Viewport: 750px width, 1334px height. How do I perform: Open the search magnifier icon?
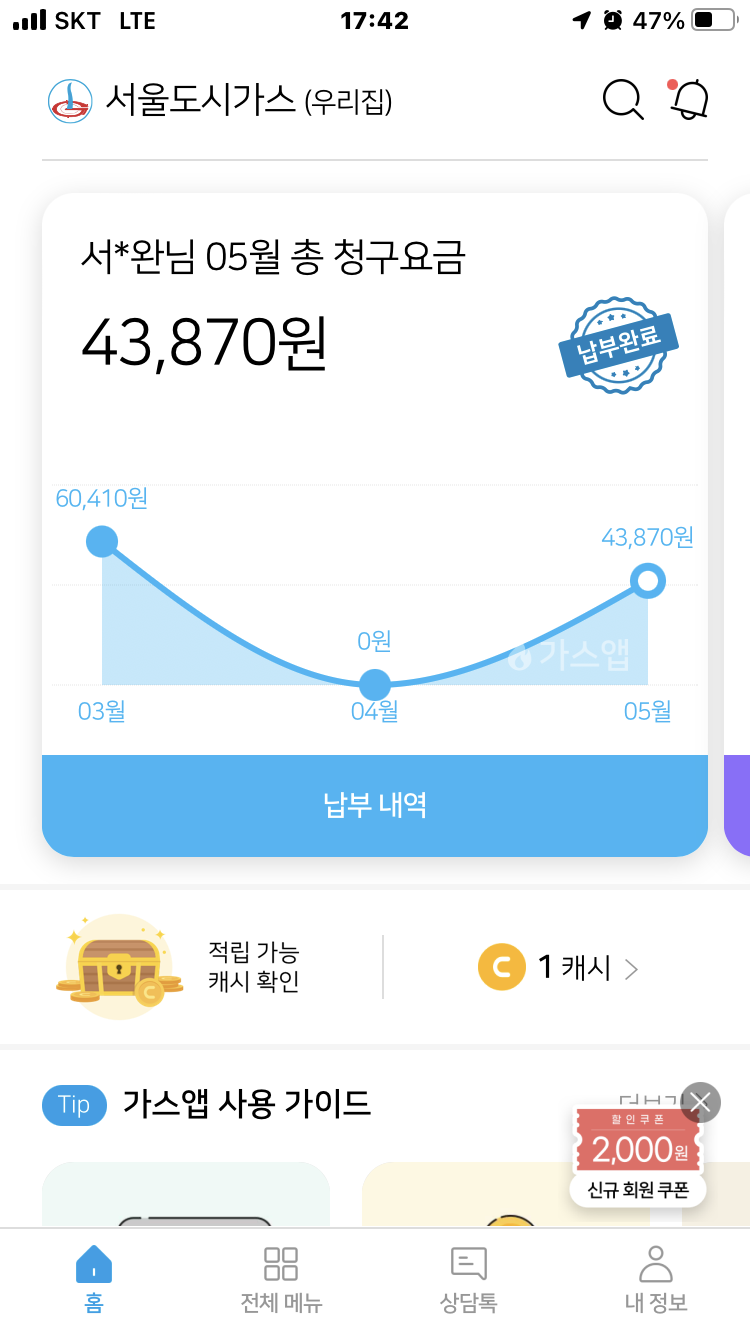pyautogui.click(x=622, y=100)
